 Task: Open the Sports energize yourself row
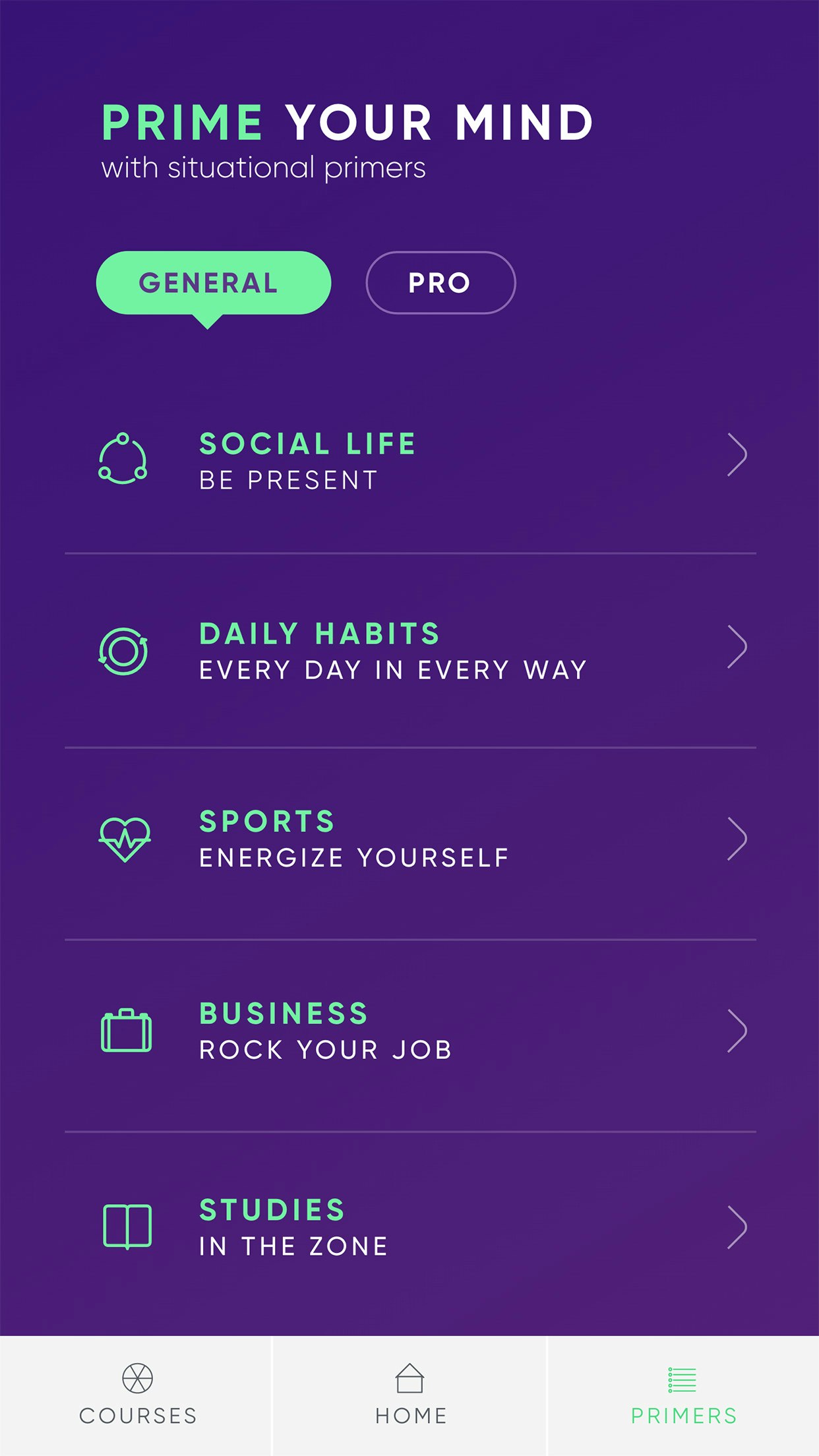[x=409, y=839]
